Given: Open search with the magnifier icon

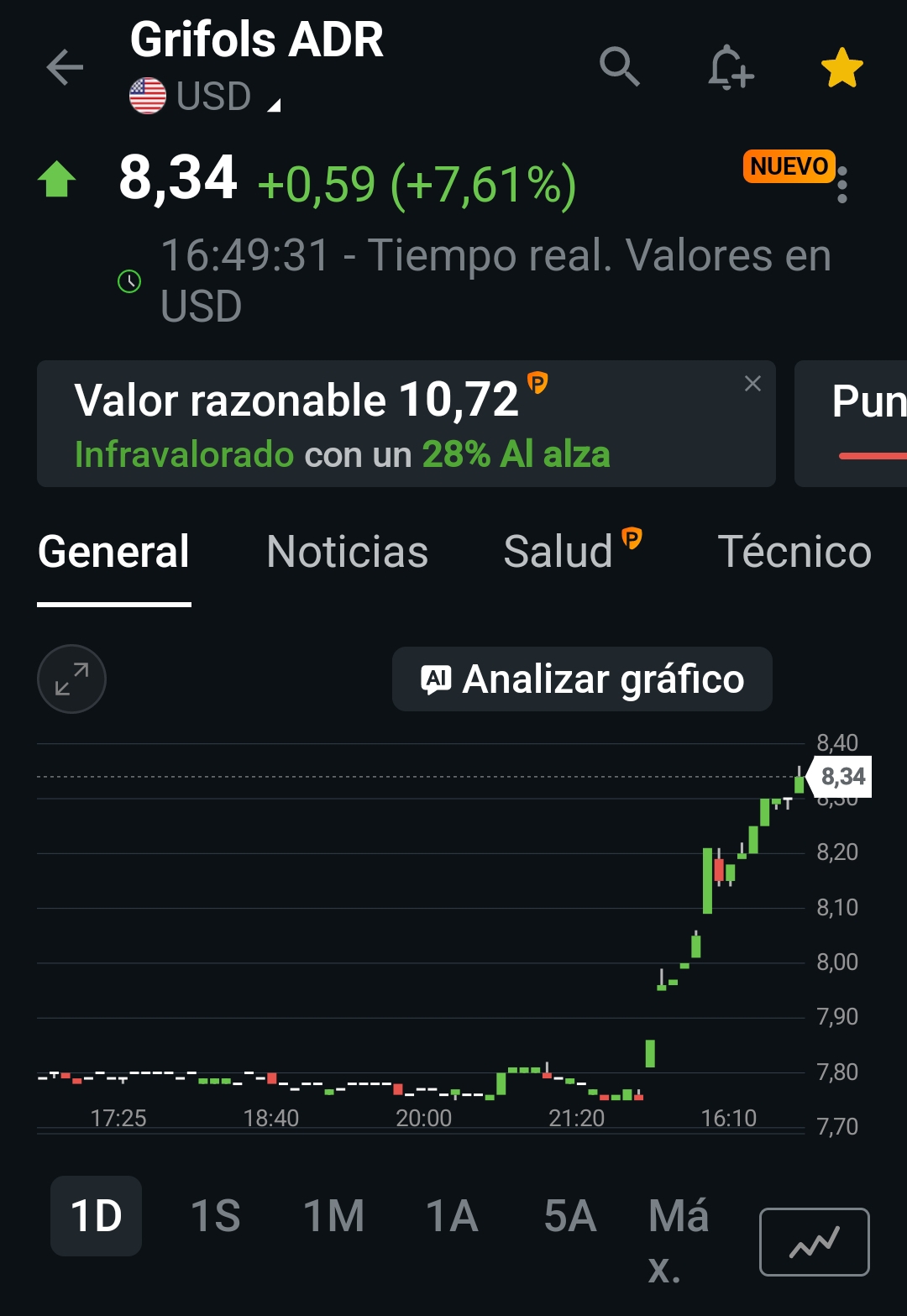Looking at the screenshot, I should [x=620, y=66].
